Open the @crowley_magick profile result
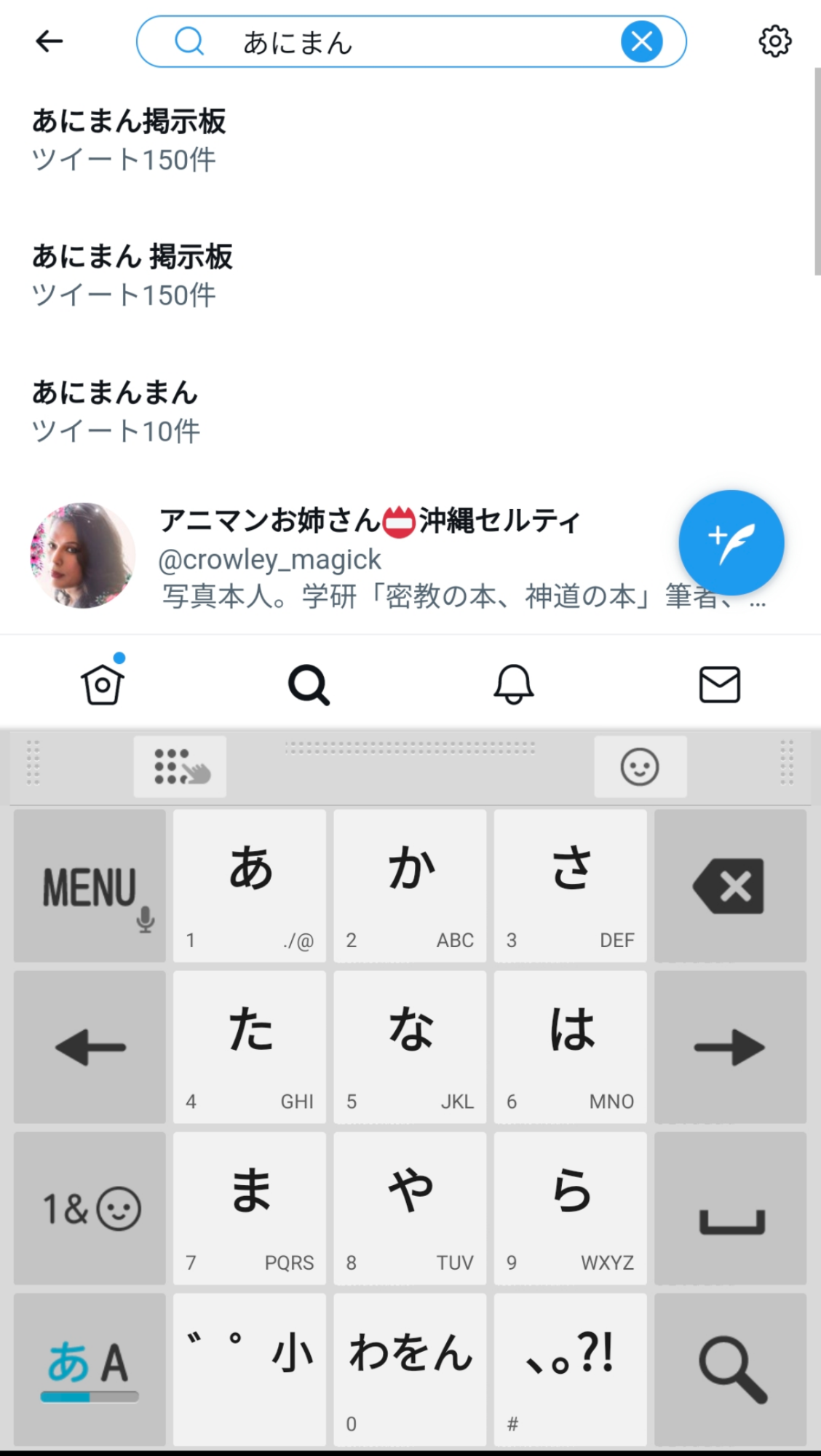 coord(349,557)
